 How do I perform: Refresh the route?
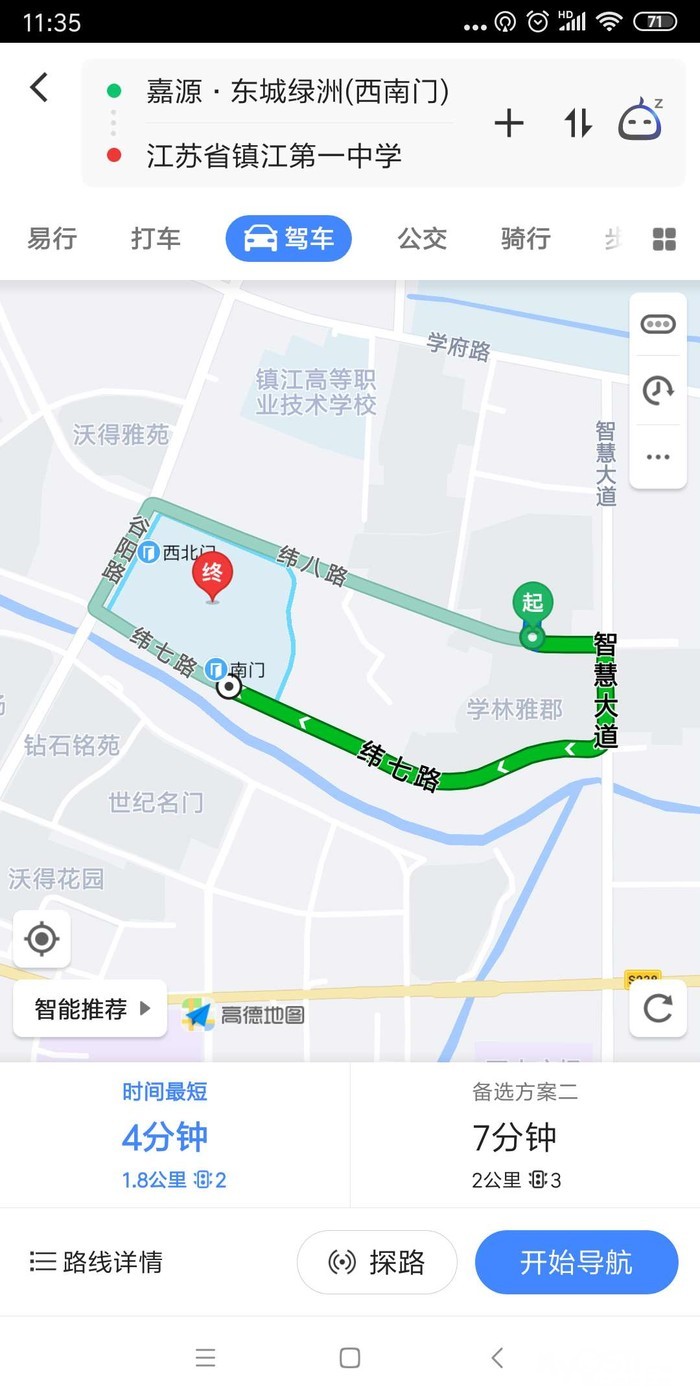(x=658, y=1009)
